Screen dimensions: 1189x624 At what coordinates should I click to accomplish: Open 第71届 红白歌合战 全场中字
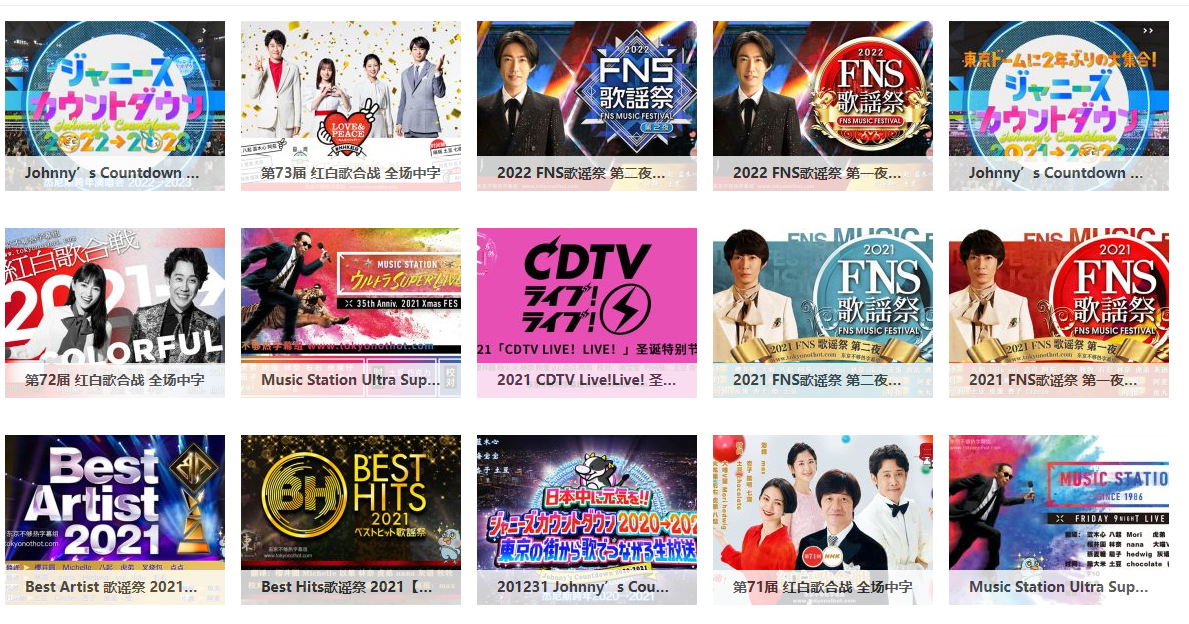[x=823, y=519]
